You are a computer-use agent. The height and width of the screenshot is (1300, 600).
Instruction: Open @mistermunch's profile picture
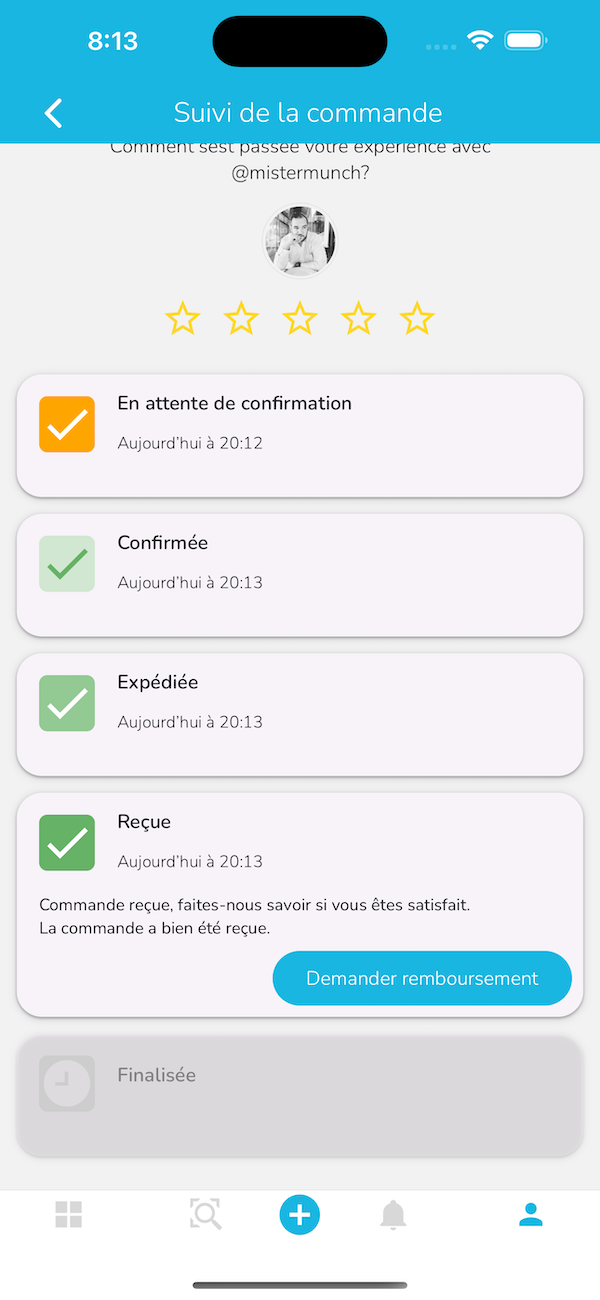coord(299,242)
